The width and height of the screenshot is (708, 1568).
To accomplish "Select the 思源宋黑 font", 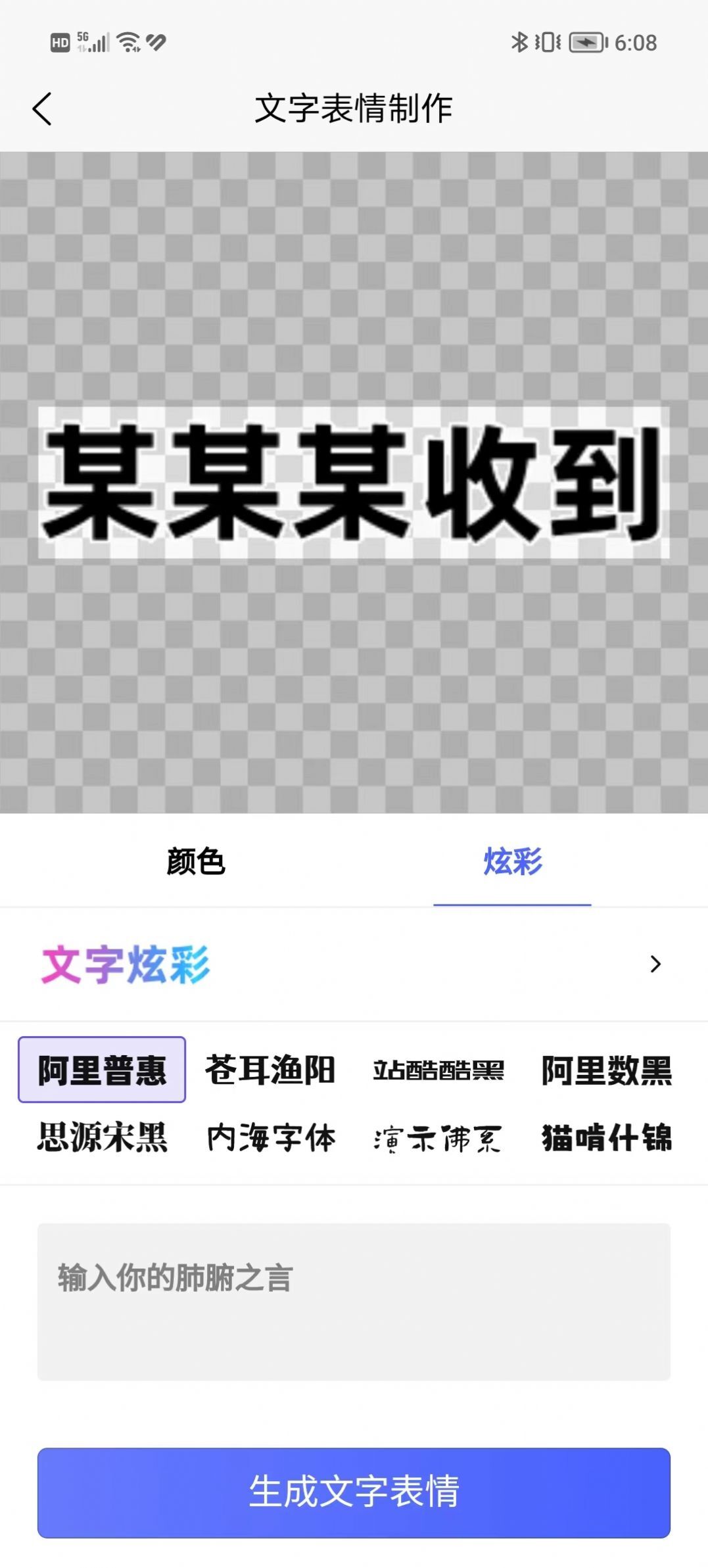I will click(x=103, y=1137).
